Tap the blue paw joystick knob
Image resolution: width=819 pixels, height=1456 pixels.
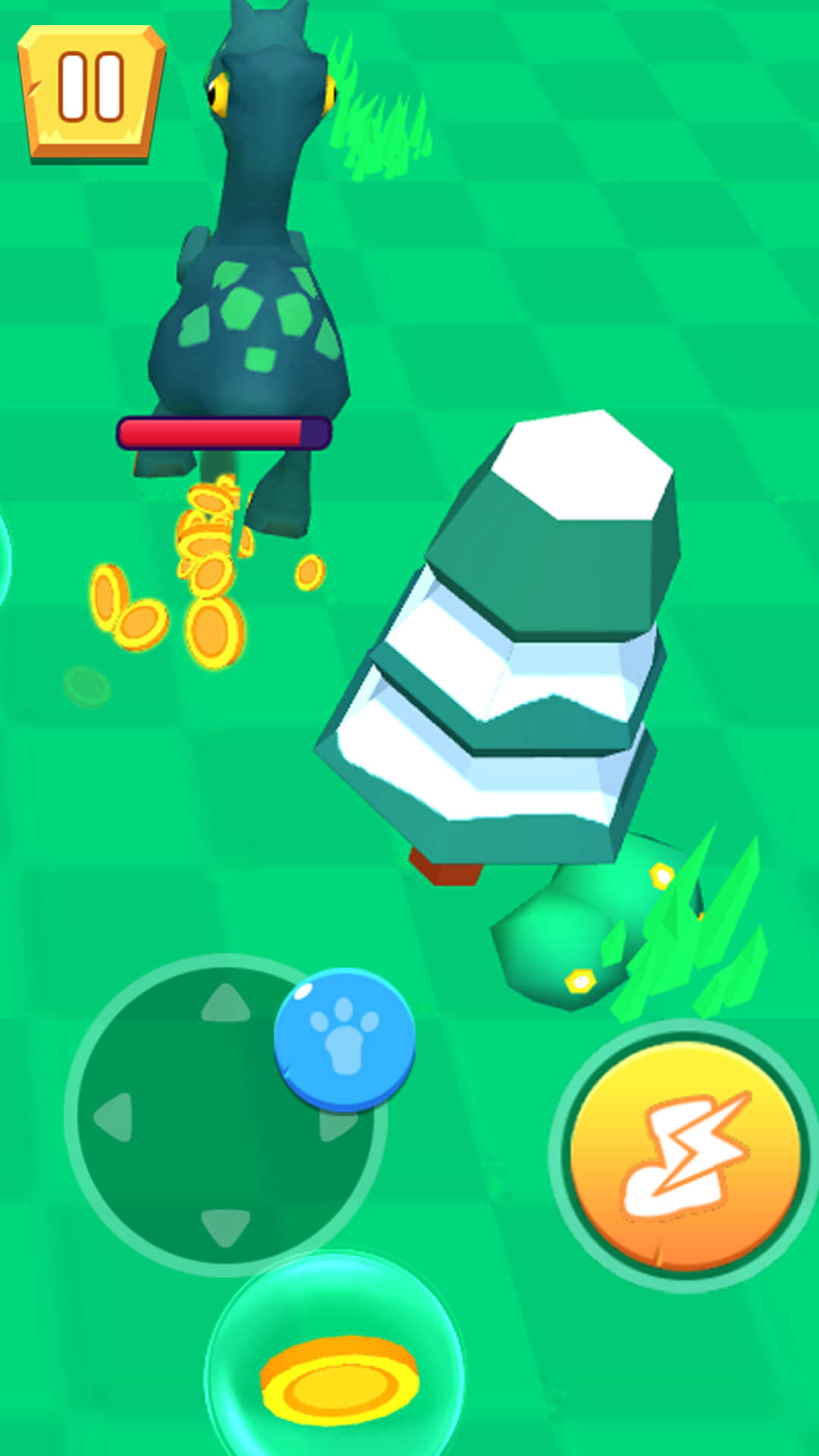344,1039
